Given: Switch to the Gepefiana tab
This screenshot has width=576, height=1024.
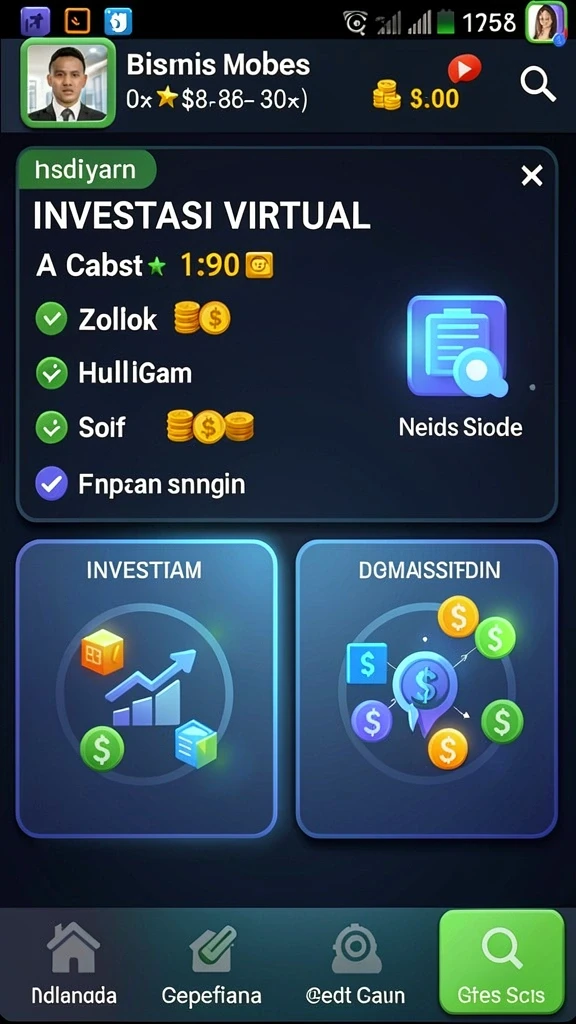Looking at the screenshot, I should coord(212,964).
